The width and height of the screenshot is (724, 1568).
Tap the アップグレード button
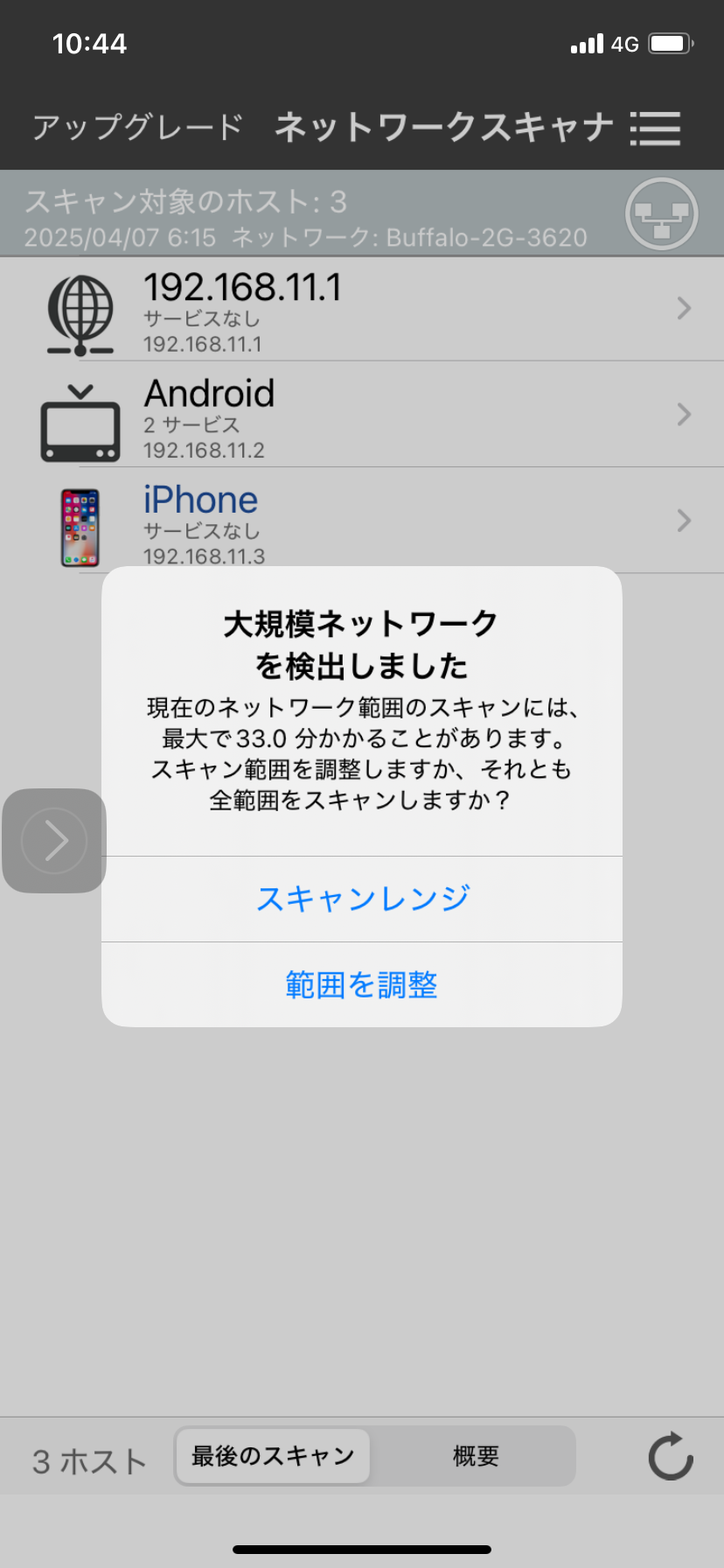(137, 128)
